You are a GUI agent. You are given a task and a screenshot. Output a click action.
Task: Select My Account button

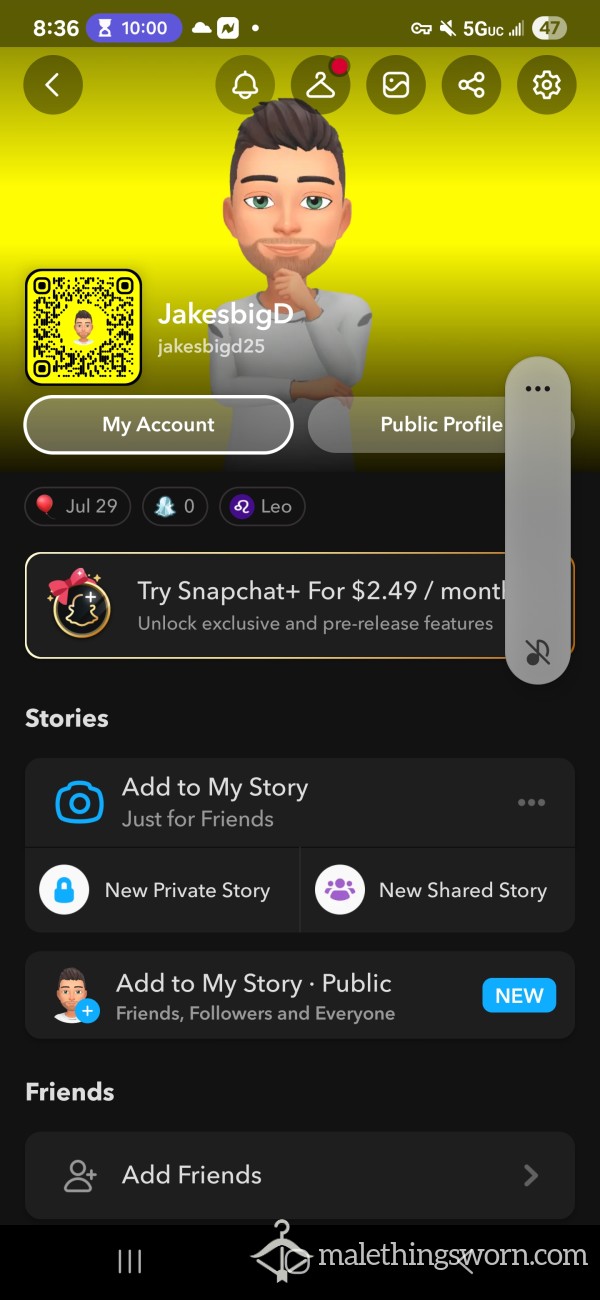click(158, 425)
